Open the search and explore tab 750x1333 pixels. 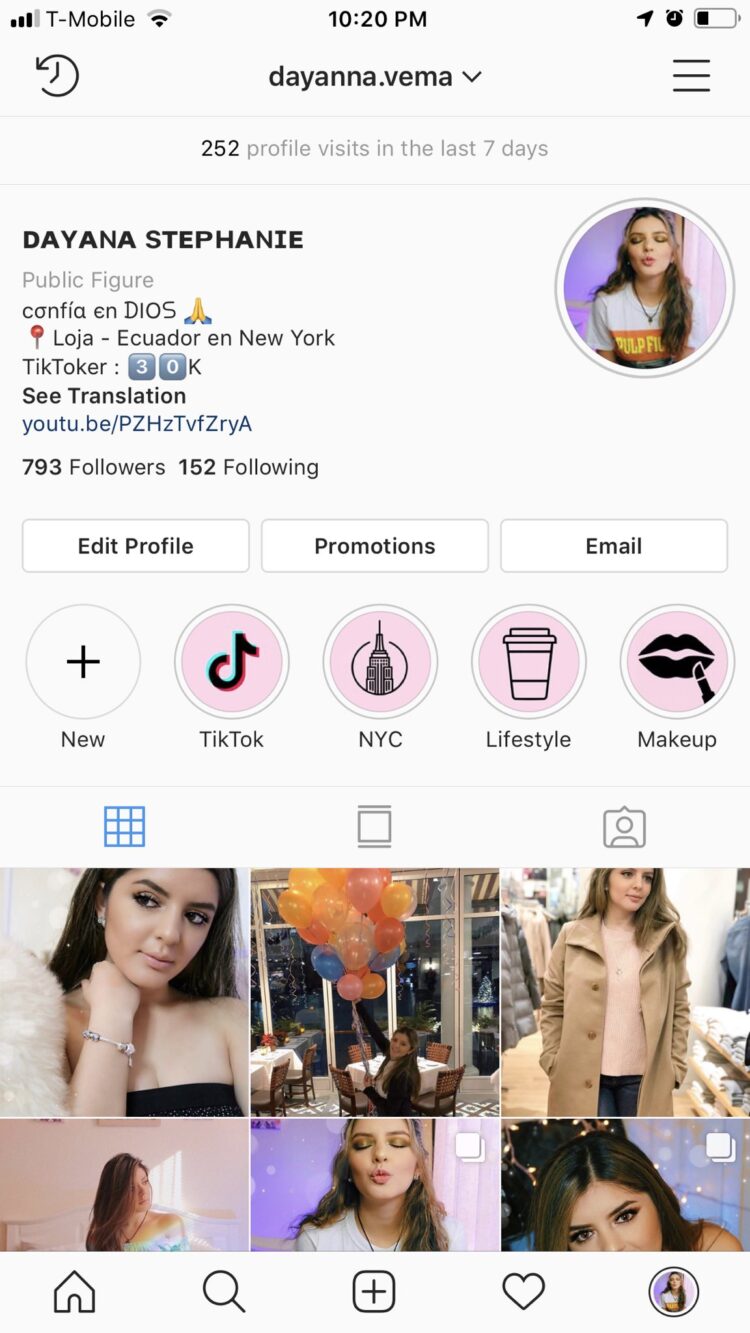point(224,1292)
